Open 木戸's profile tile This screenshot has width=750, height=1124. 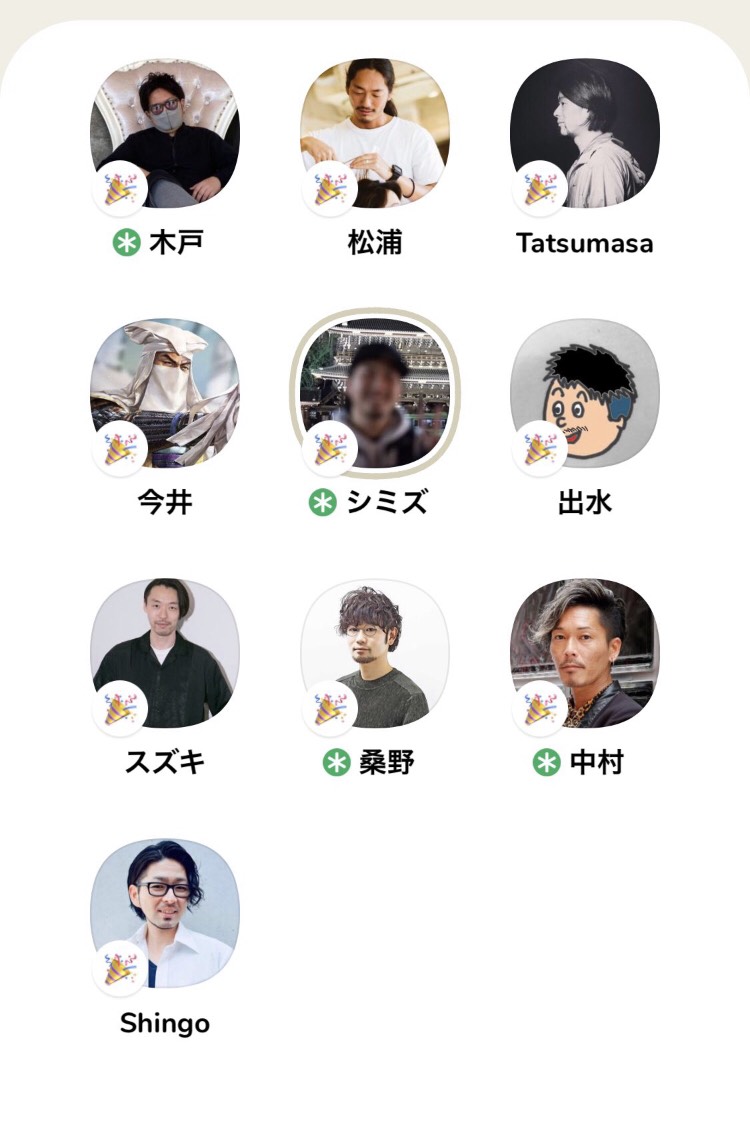click(165, 133)
